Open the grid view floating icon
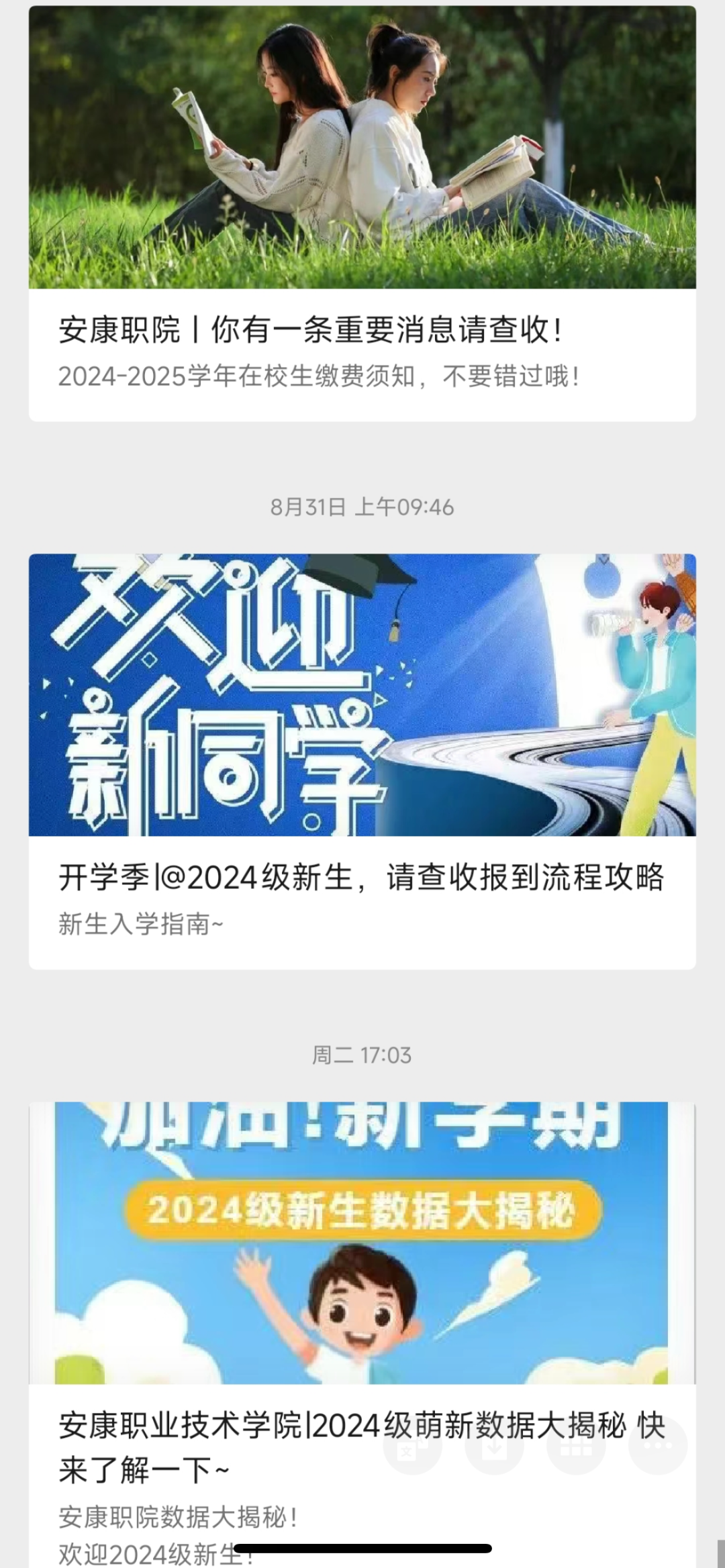Screen dimensions: 725x1568 [576, 1445]
